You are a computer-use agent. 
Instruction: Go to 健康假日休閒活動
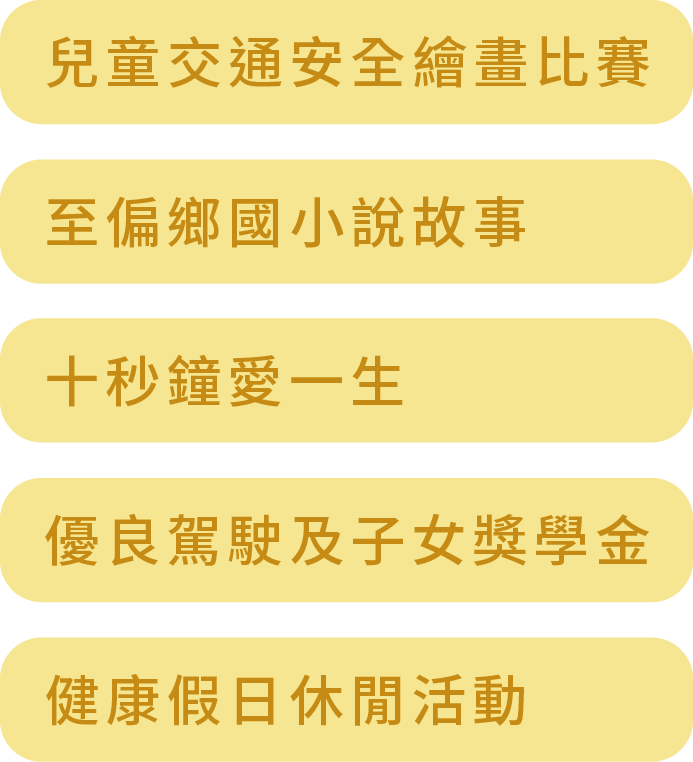[346, 700]
